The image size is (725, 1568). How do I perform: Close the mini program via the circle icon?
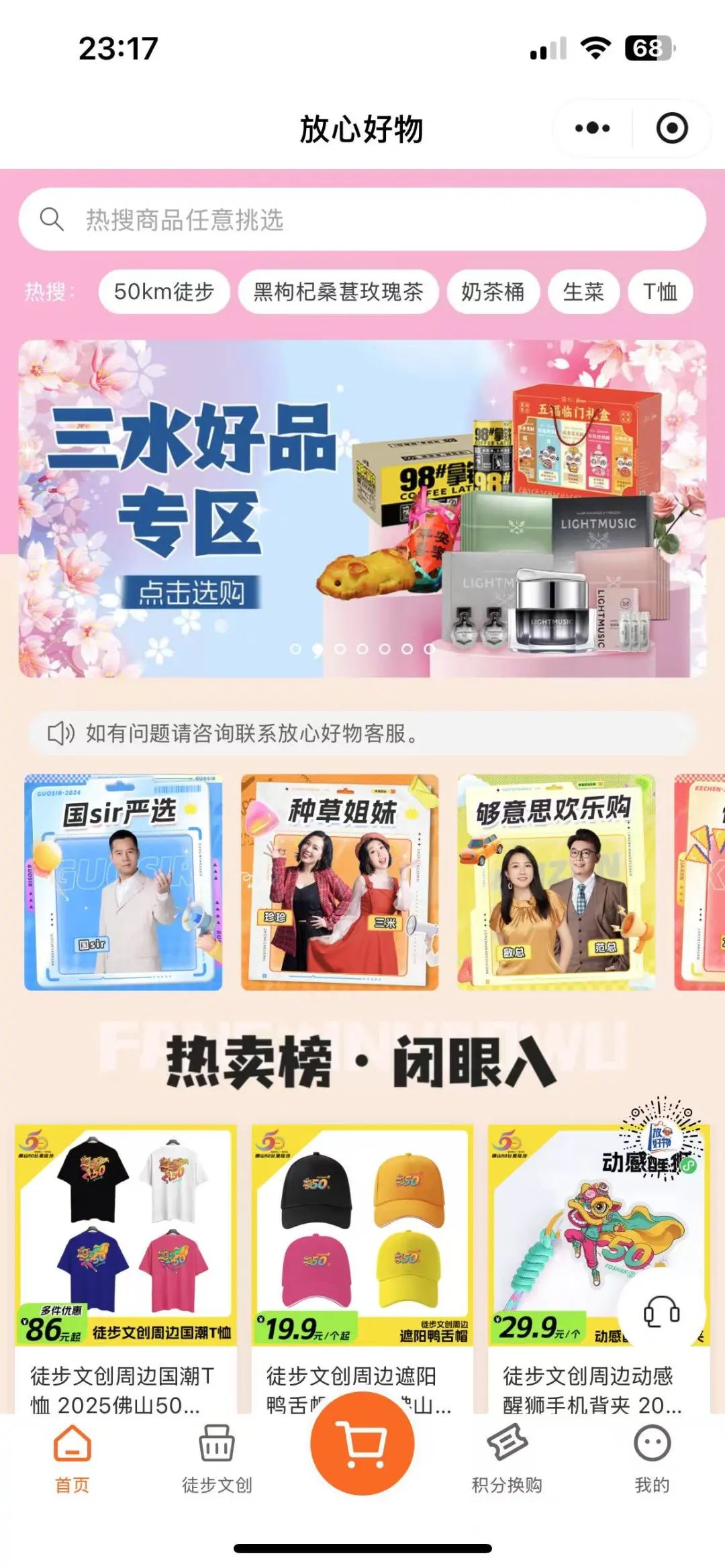671,128
